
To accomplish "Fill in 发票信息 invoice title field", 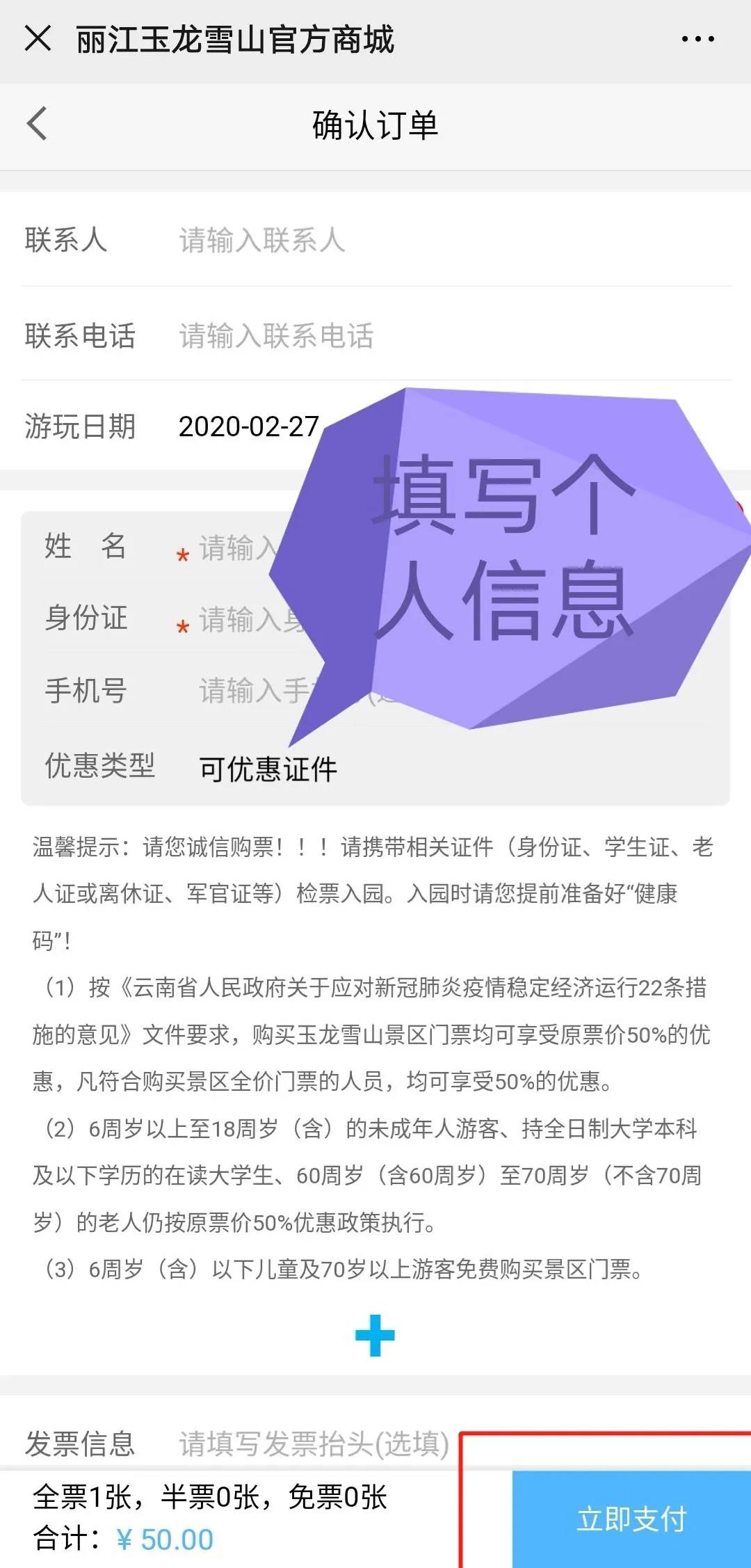I will [314, 1444].
